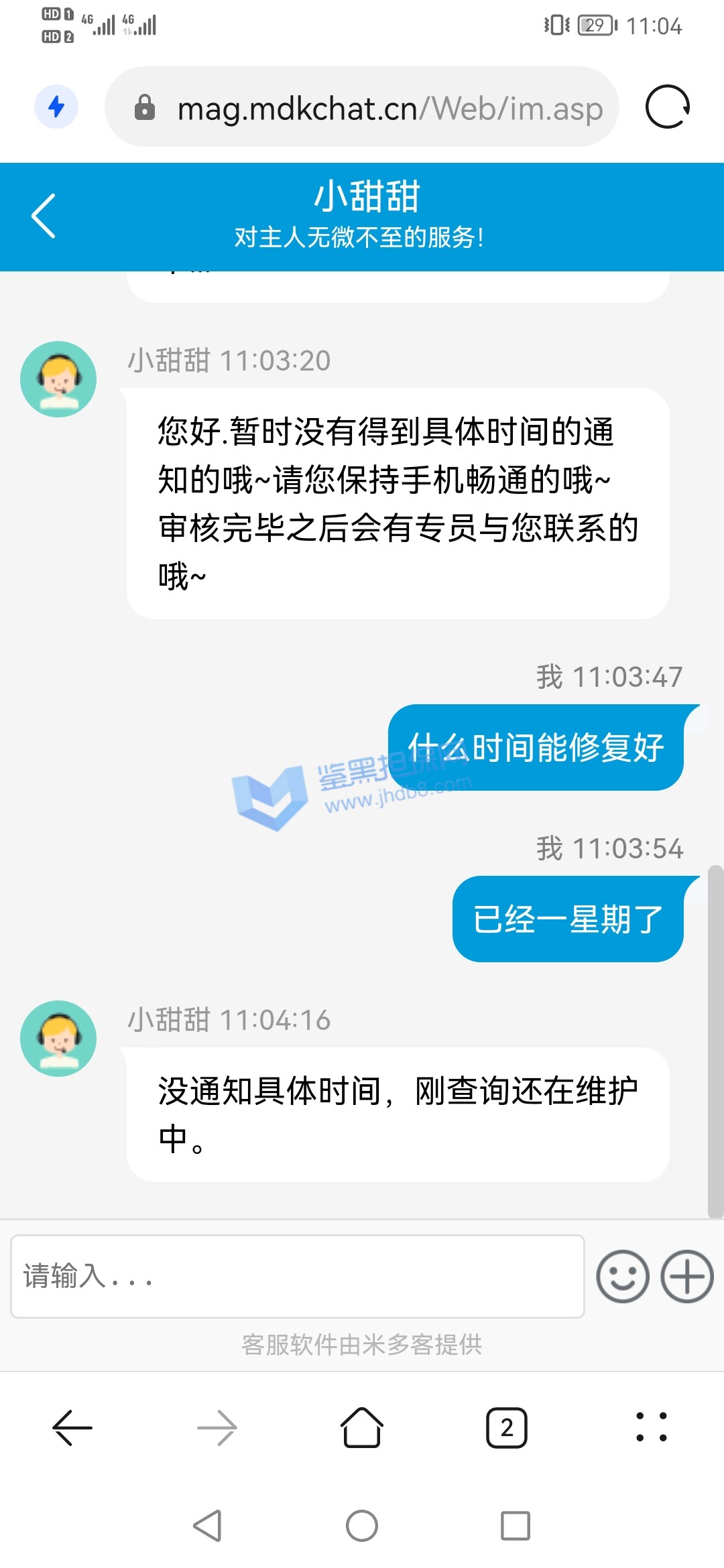Tap the 请输入 message input field
This screenshot has width=724, height=1568.
click(297, 1276)
